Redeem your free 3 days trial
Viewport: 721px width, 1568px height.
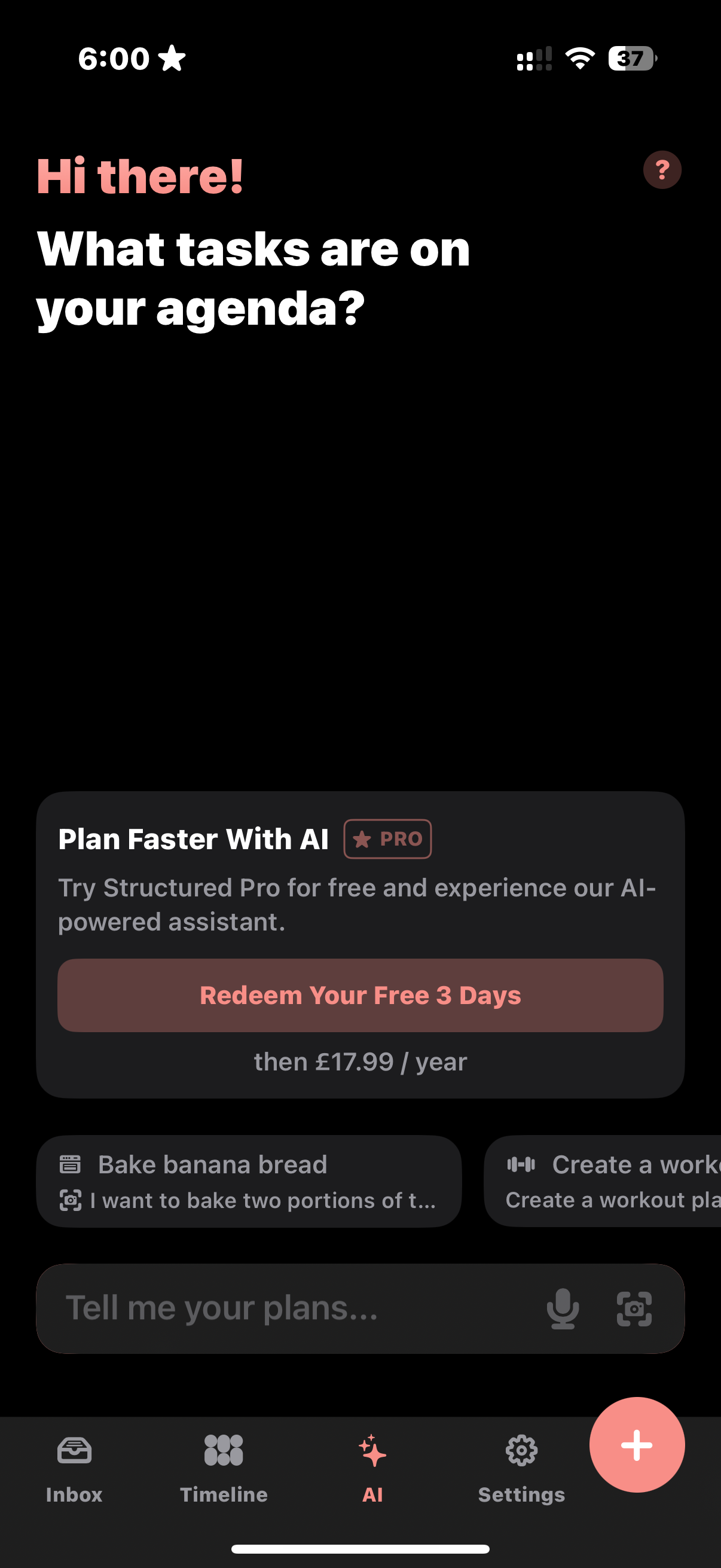pos(360,995)
